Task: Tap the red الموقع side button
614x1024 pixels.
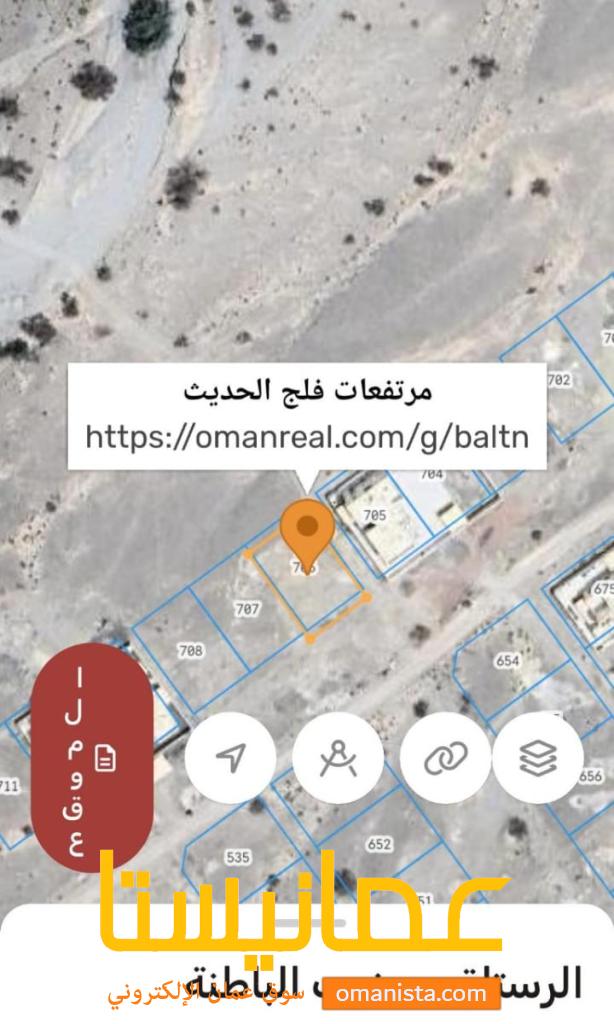Action: [x=92, y=758]
